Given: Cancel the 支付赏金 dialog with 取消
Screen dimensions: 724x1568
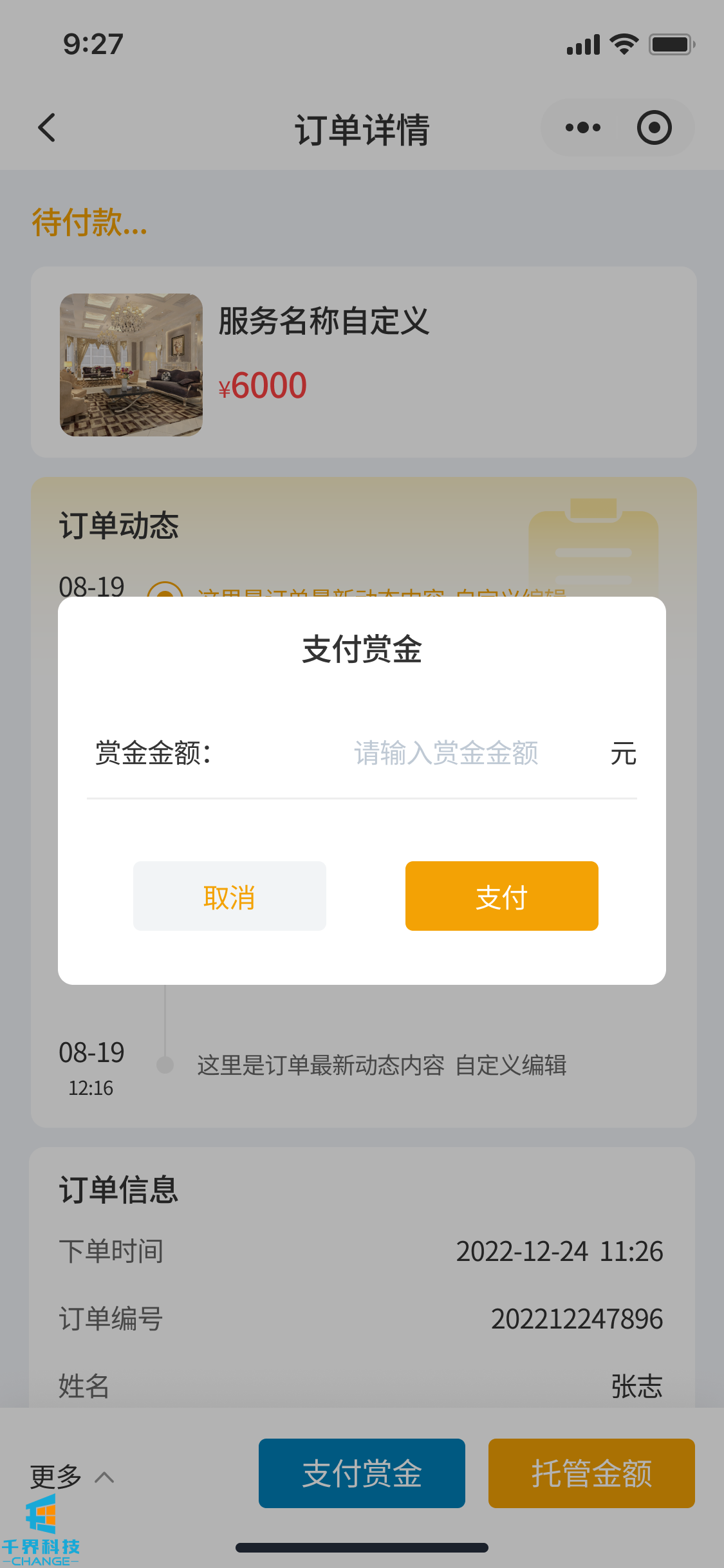Looking at the screenshot, I should 230,896.
